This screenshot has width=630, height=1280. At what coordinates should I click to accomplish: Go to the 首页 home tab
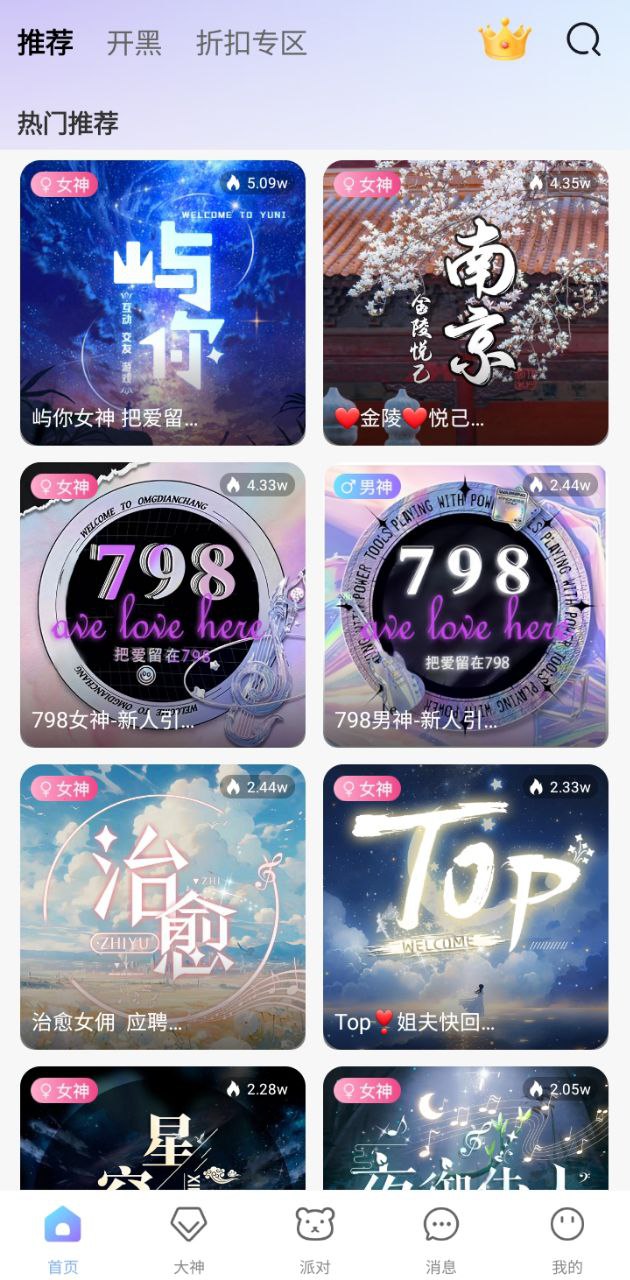pos(63,1238)
